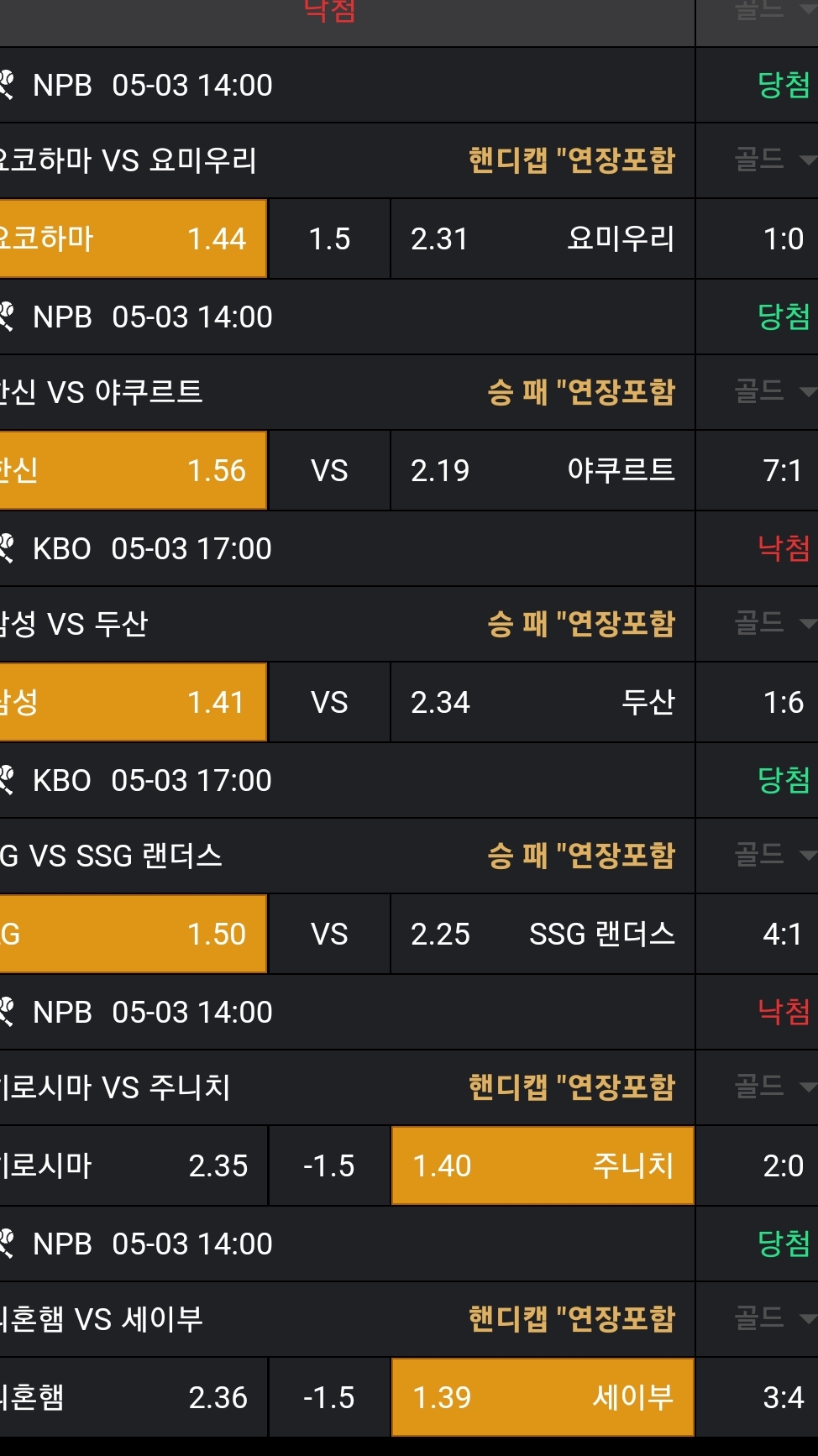Image resolution: width=818 pixels, height=1456 pixels.
Task: Expand 골드 dropdown in SSG 랜더스 match row
Action: point(774,855)
